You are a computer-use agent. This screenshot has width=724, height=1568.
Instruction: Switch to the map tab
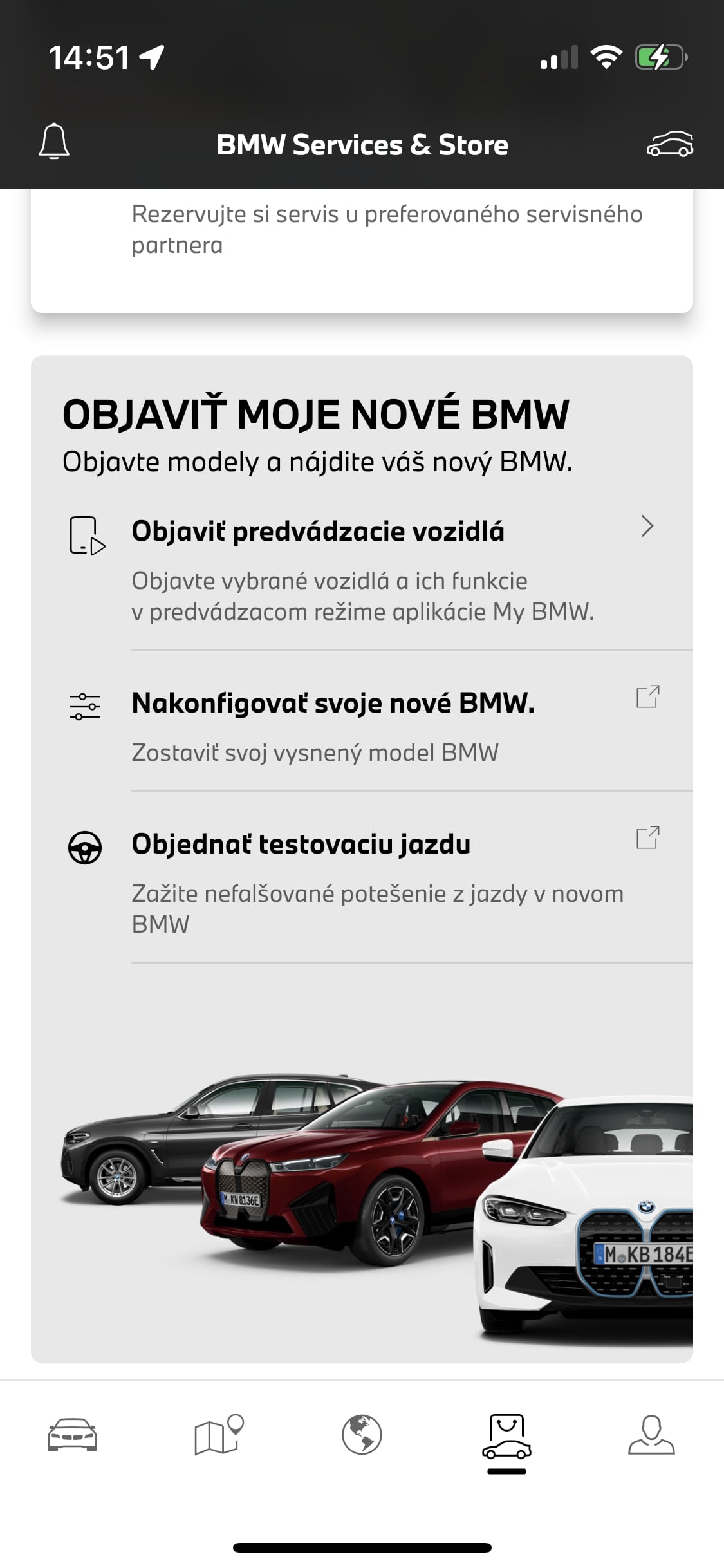(218, 1435)
